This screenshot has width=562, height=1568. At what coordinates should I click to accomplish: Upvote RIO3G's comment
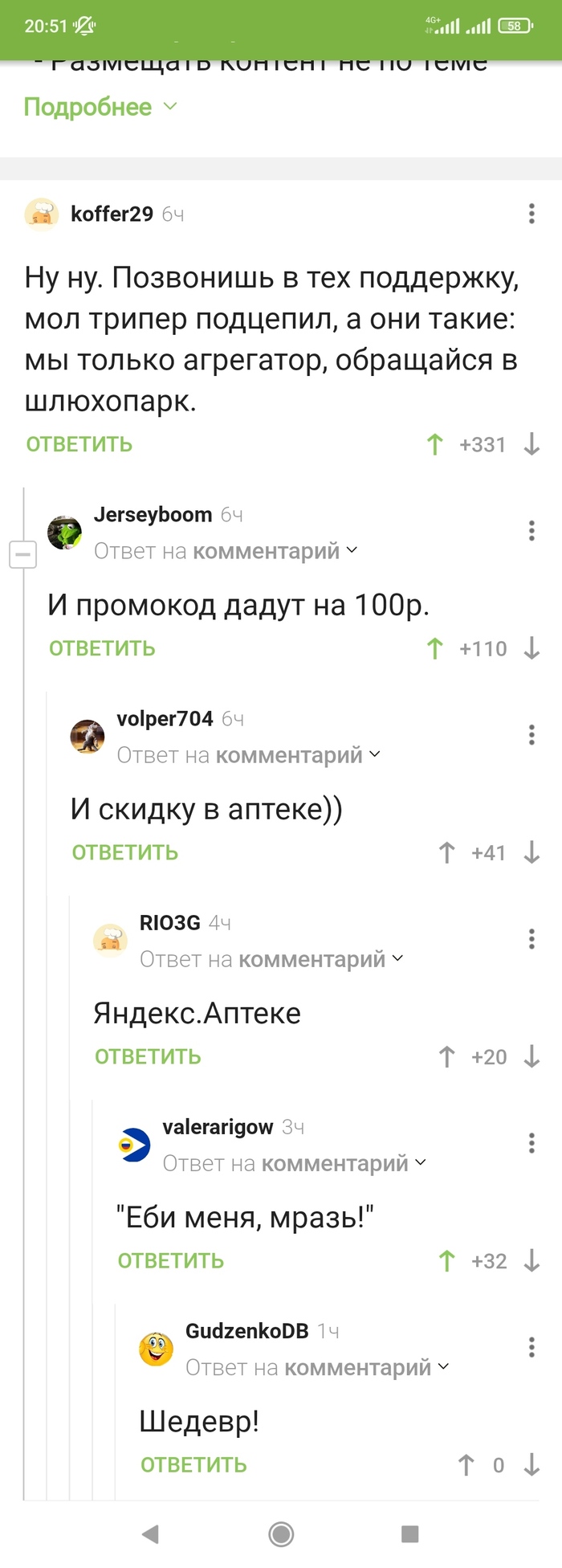447,1056
